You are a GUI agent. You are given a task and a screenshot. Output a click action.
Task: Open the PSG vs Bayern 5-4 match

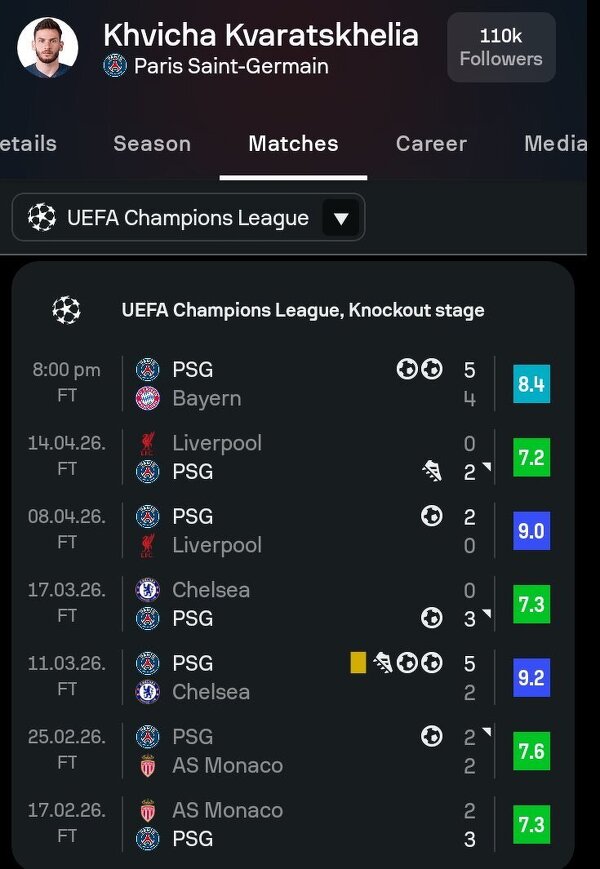(300, 384)
